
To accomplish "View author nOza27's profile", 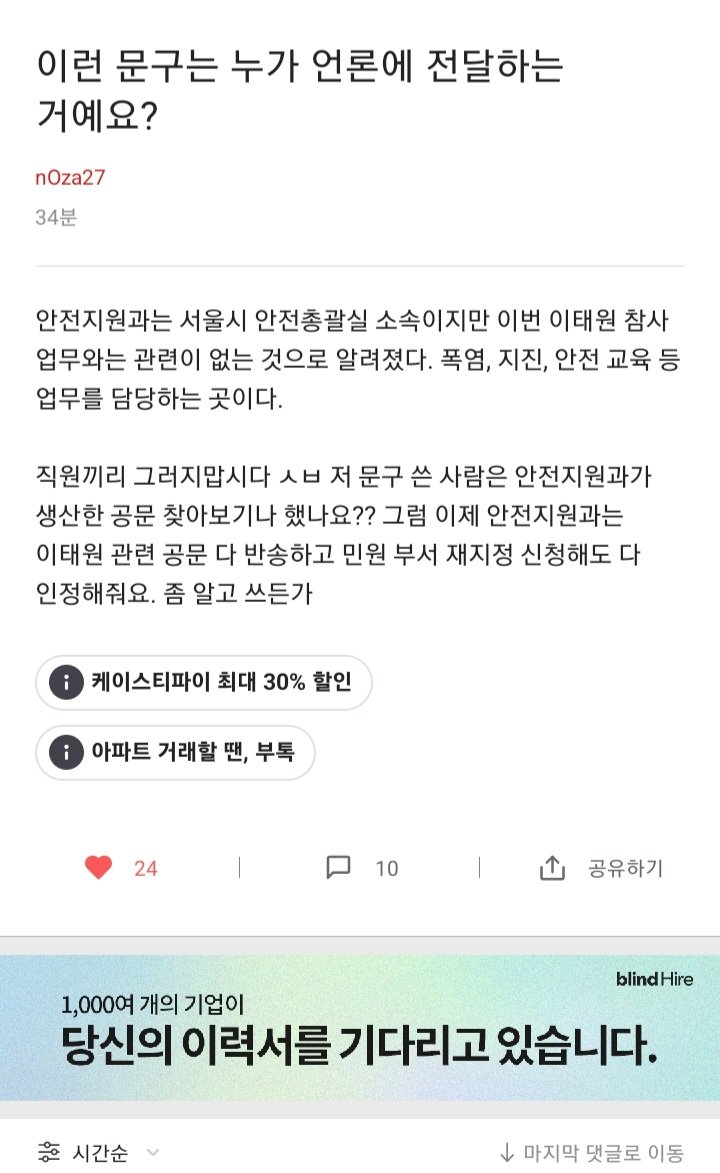I will (70, 178).
